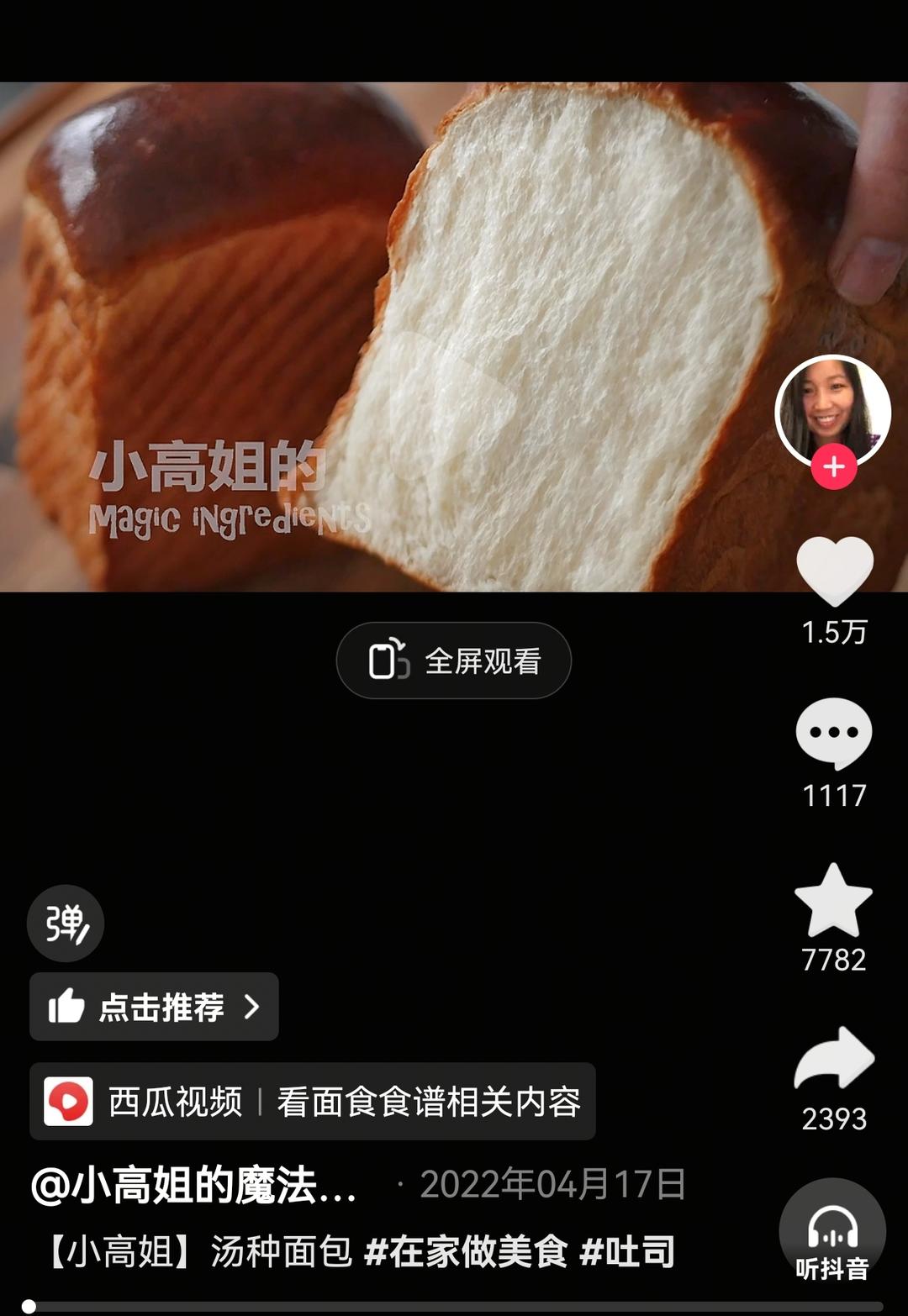Open the comments bubble
This screenshot has width=908, height=1316.
pyautogui.click(x=833, y=733)
